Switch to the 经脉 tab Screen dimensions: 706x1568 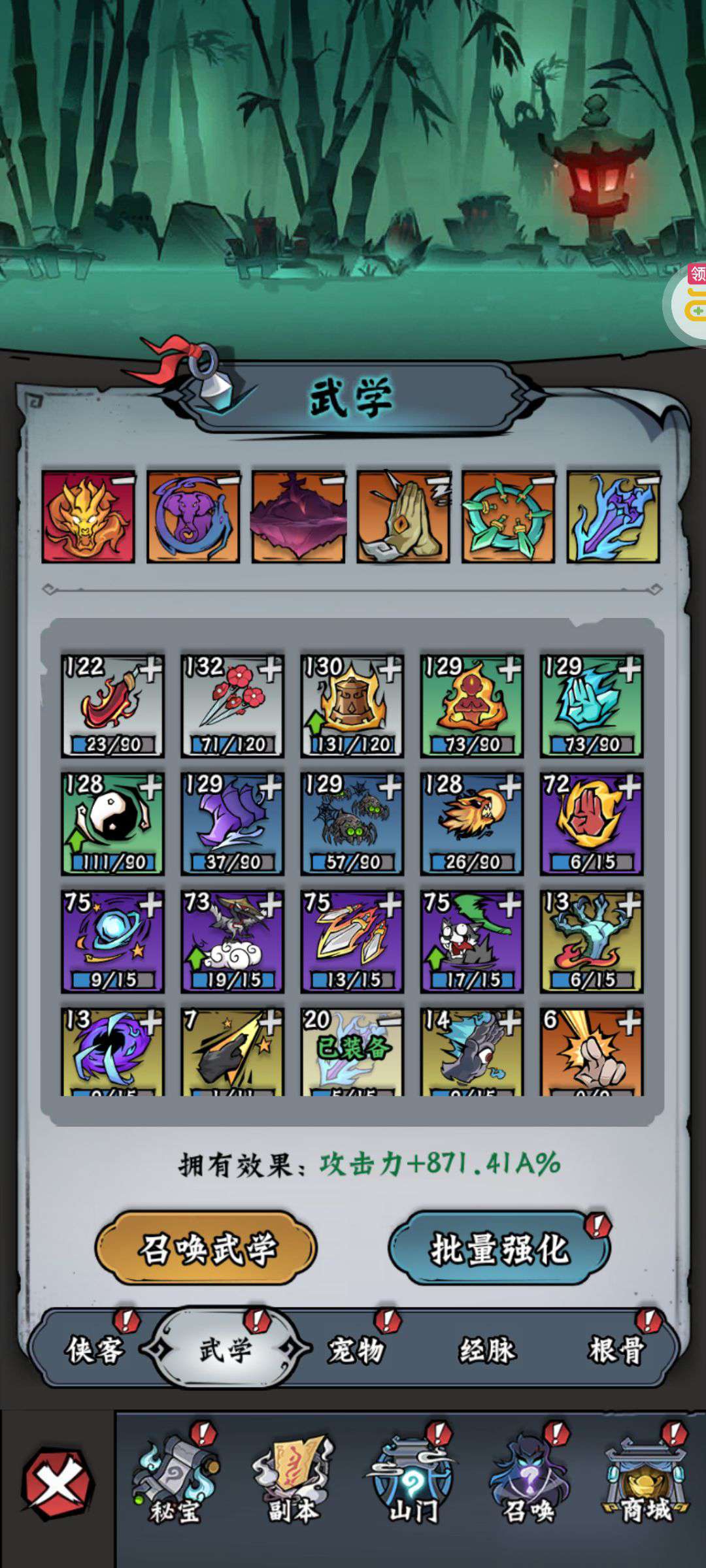click(487, 1350)
